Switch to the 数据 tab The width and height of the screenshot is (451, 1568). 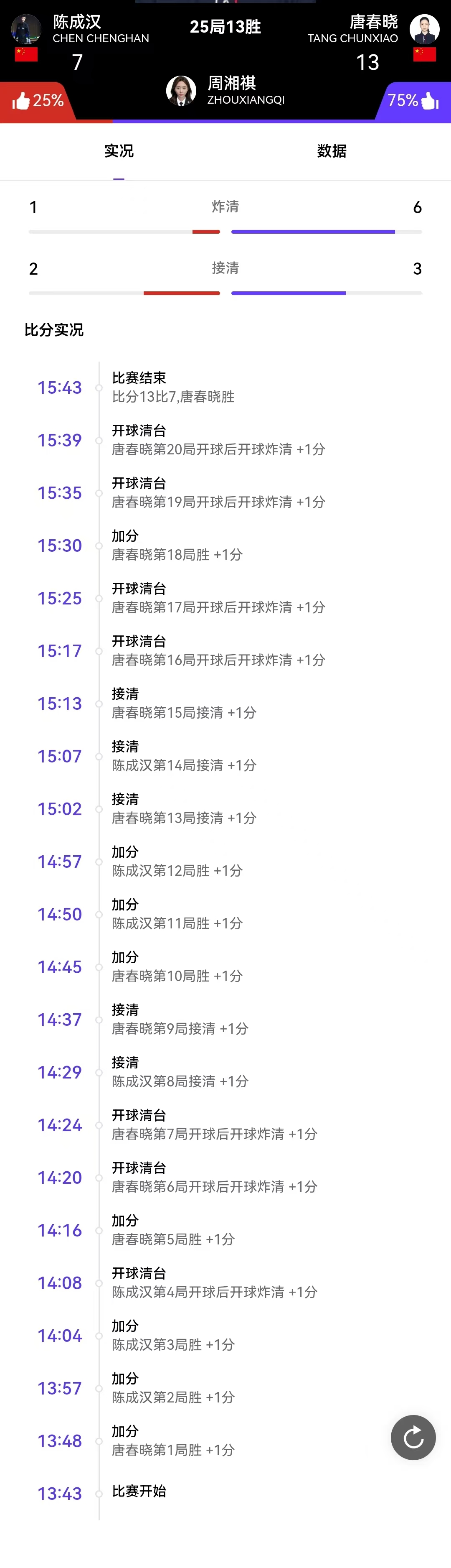(331, 151)
